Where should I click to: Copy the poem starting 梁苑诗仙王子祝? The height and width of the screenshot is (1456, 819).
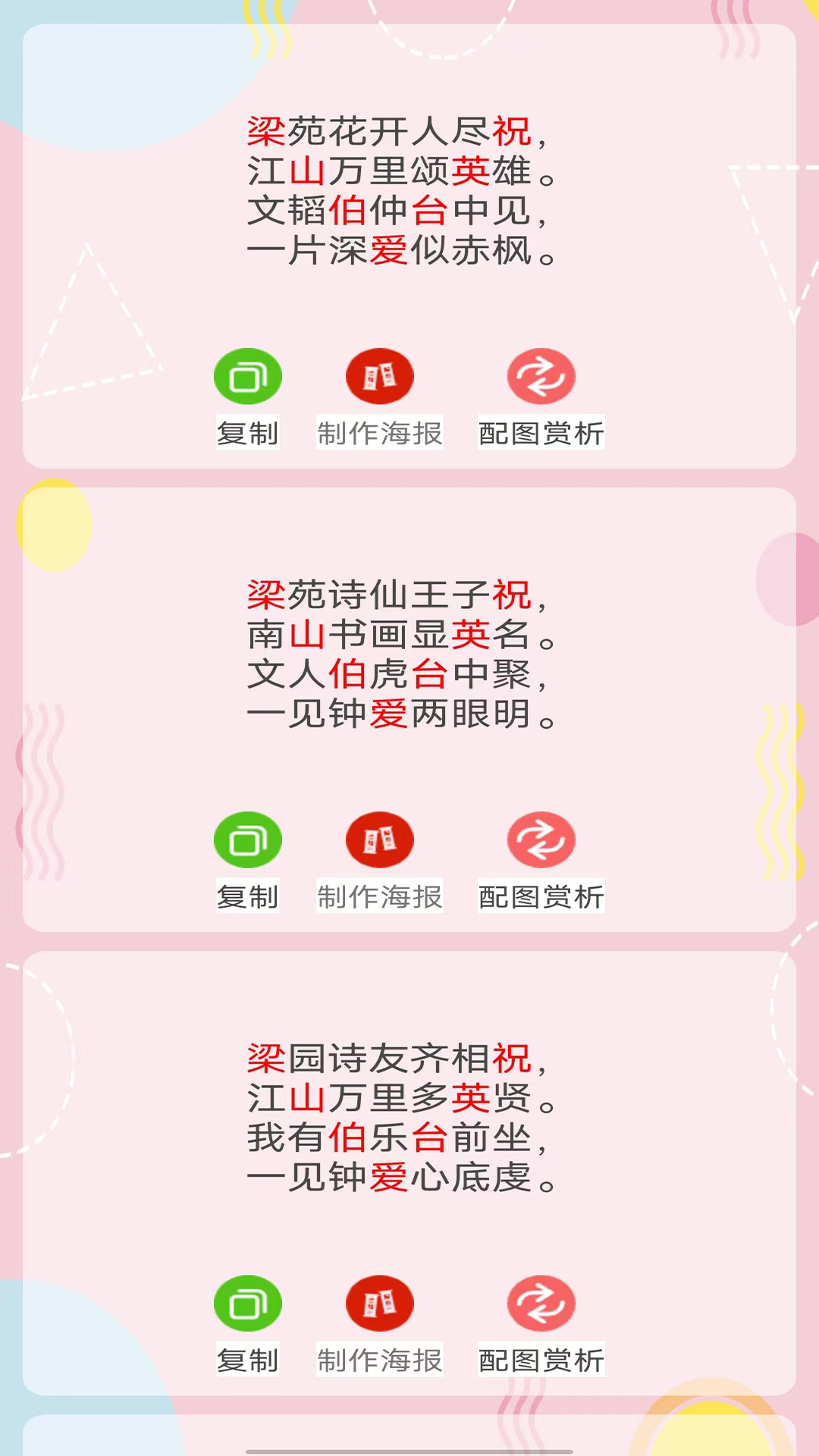pos(248,840)
